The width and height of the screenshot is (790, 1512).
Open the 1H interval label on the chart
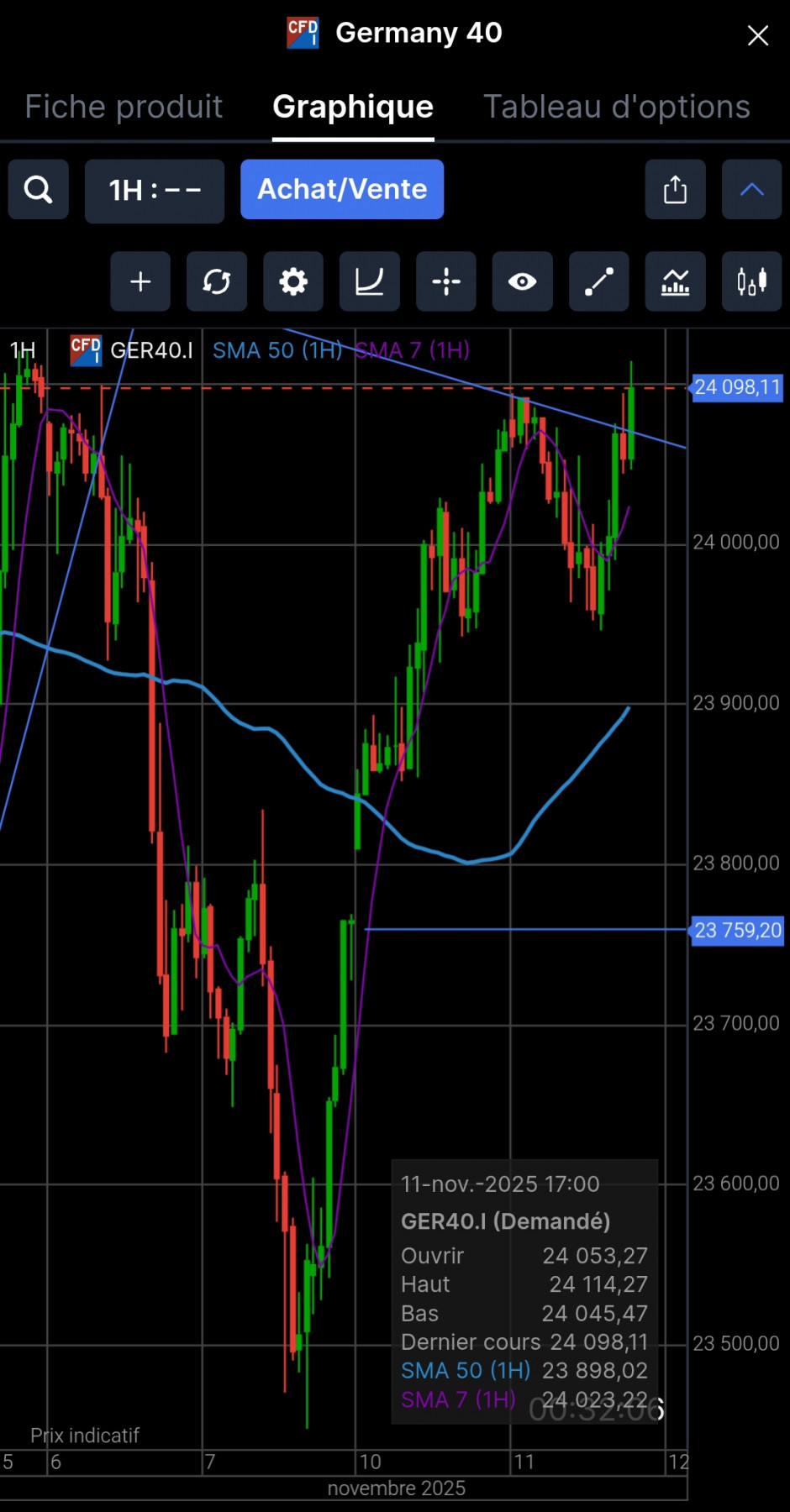[x=22, y=350]
